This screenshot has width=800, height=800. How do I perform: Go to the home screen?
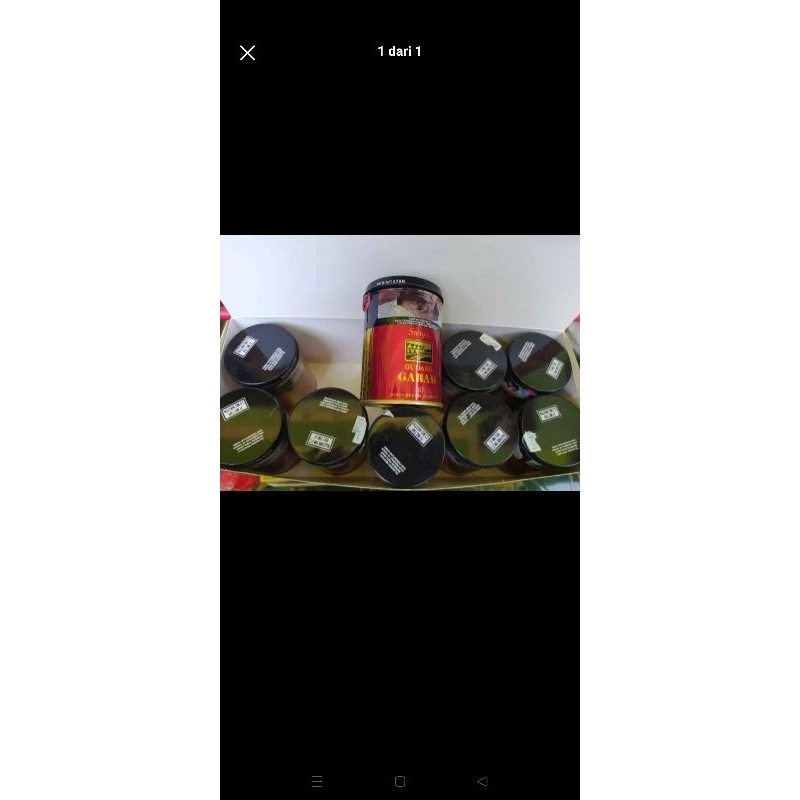[400, 781]
